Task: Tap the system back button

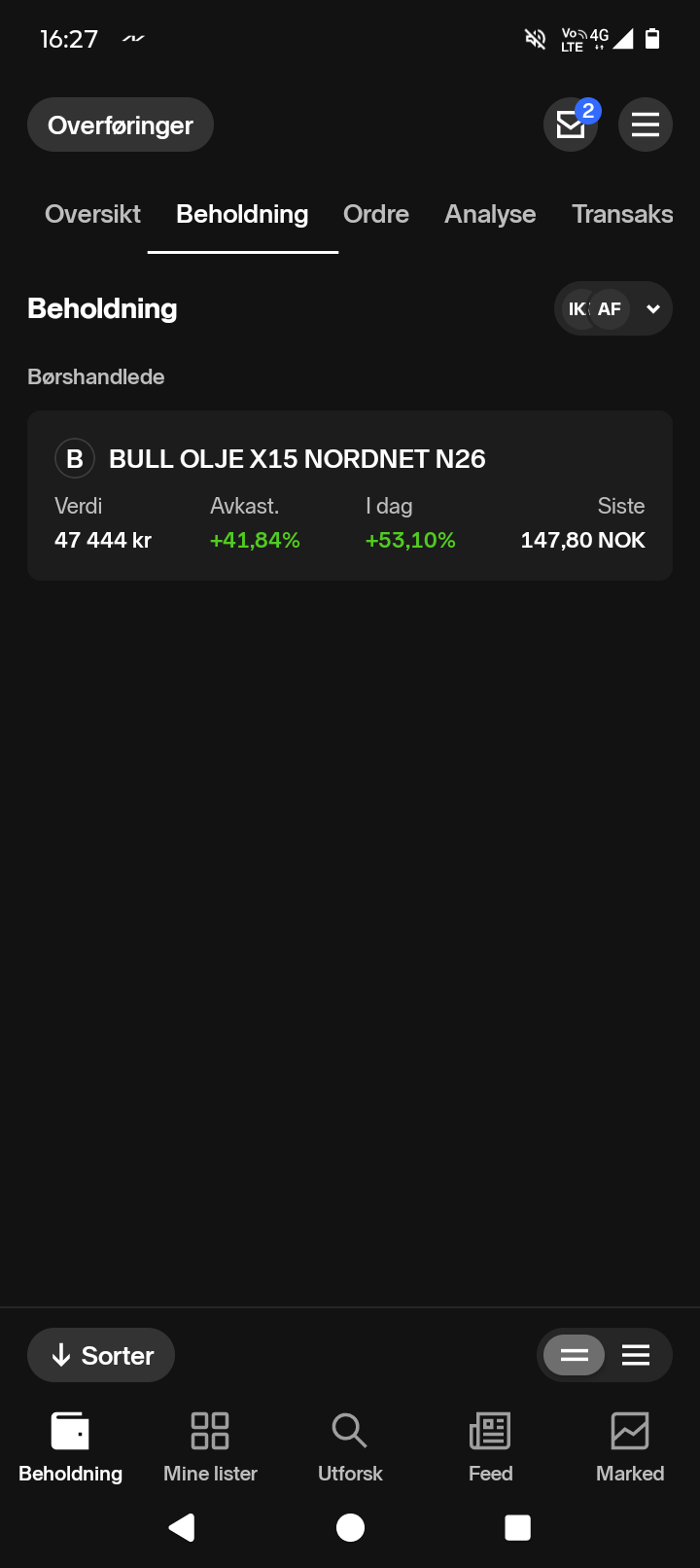Action: 182,1527
